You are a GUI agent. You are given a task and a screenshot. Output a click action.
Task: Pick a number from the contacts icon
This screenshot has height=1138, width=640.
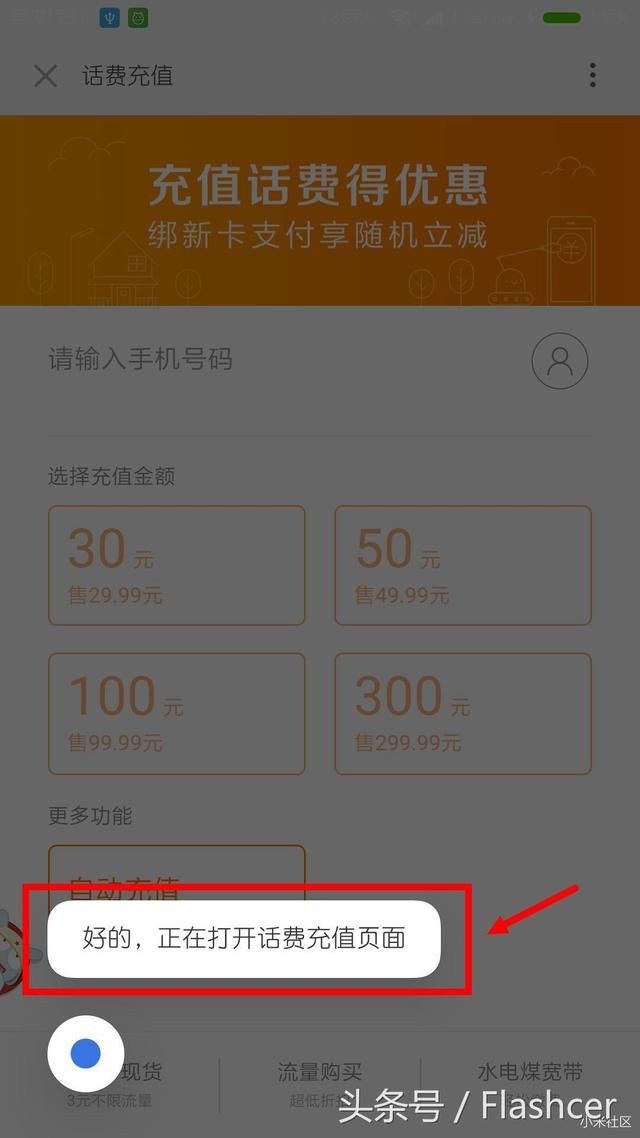tap(560, 361)
